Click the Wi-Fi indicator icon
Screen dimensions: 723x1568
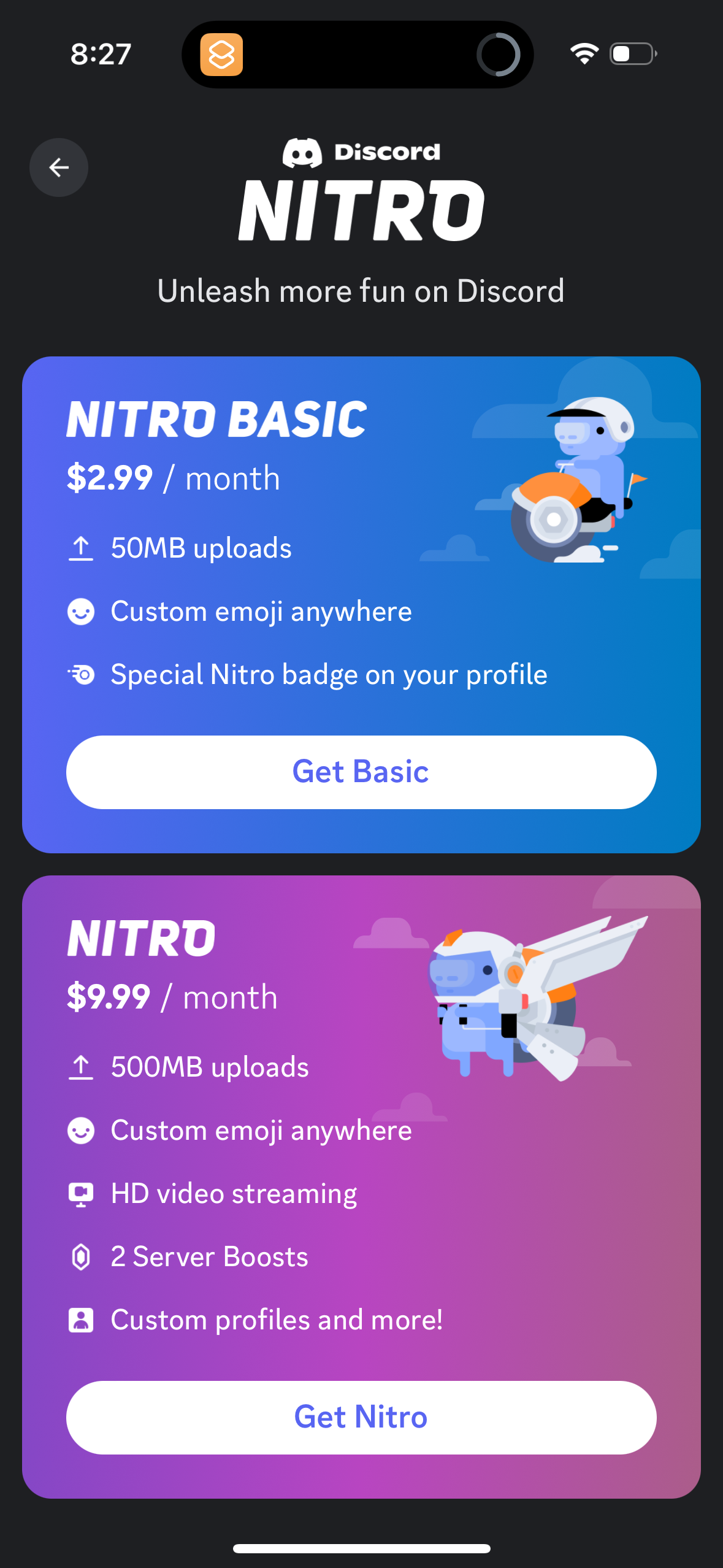[584, 54]
